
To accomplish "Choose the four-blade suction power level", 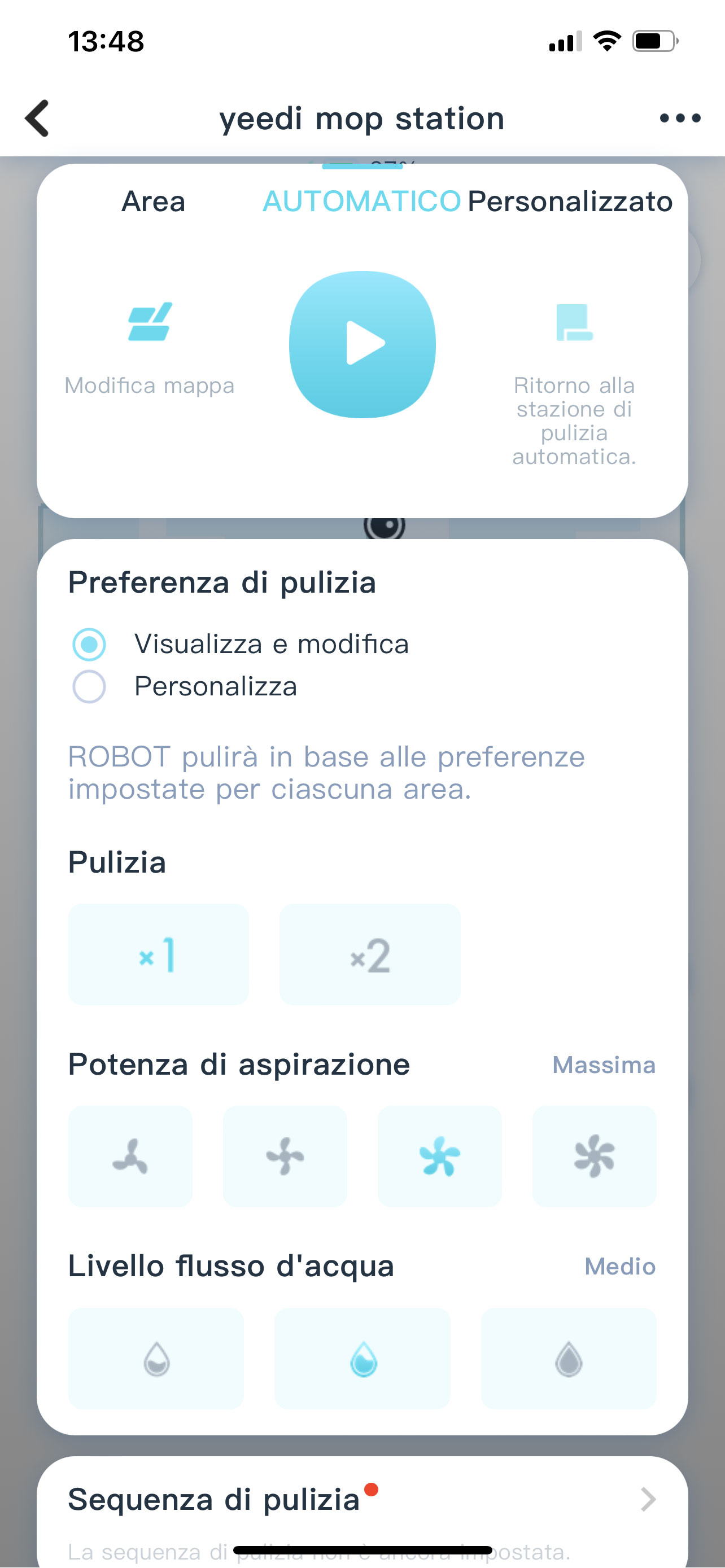I will click(x=285, y=1157).
